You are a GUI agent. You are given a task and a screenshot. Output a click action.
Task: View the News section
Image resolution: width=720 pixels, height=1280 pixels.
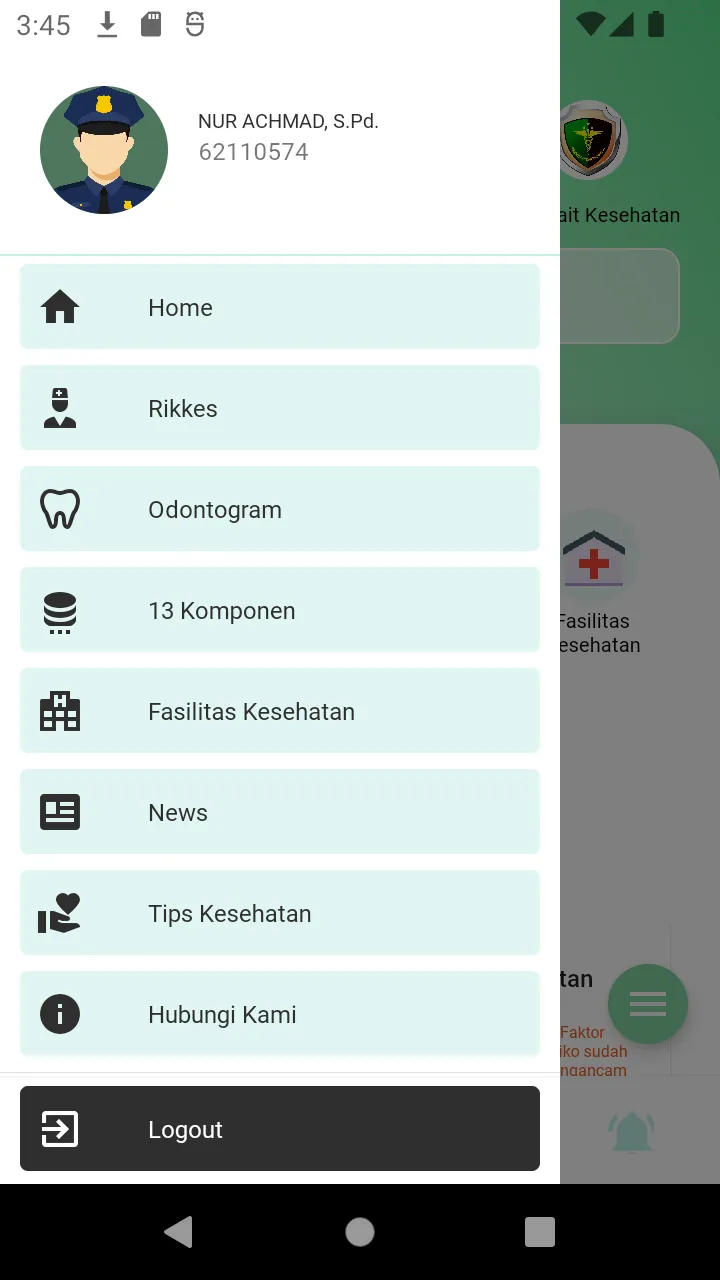tap(280, 812)
